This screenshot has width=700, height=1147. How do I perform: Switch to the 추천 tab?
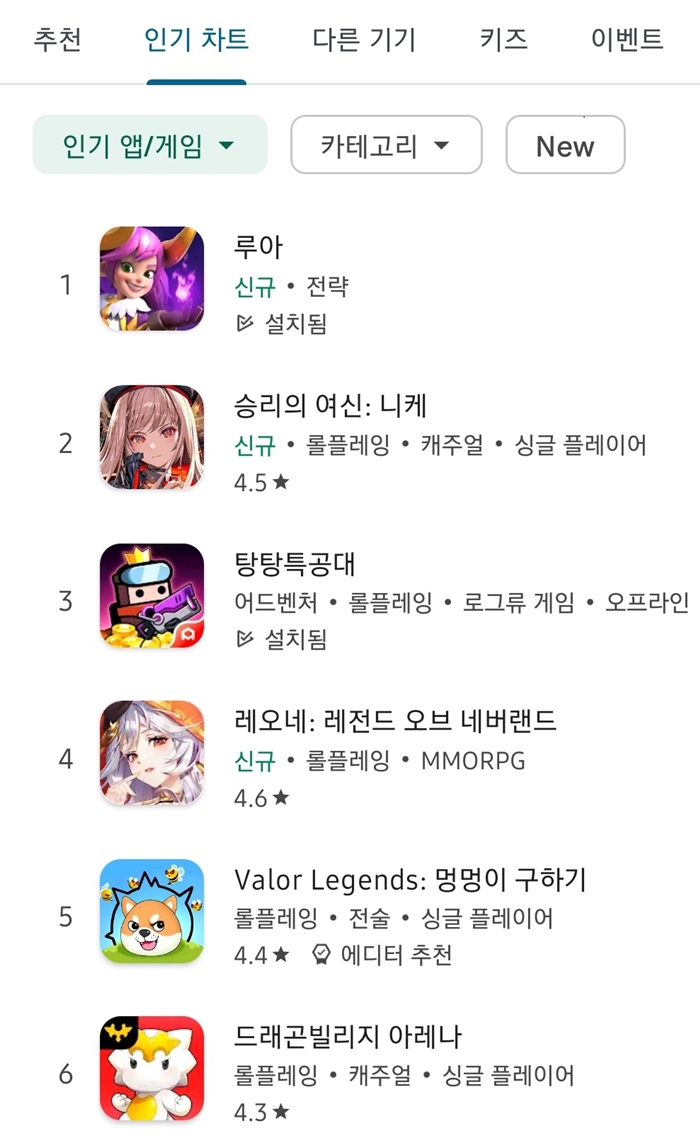pos(57,41)
